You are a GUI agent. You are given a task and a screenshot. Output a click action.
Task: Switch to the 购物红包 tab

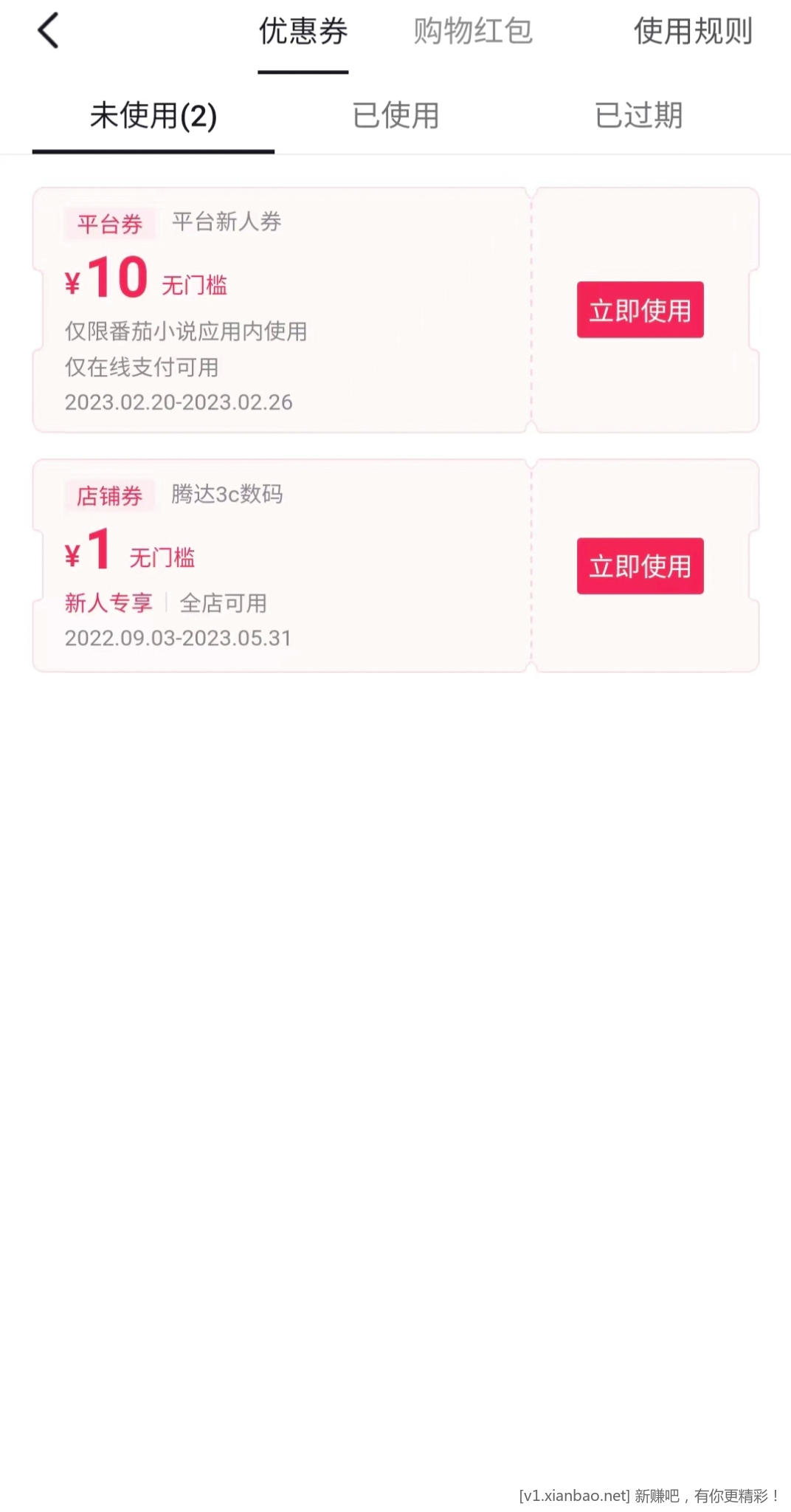pos(472,32)
